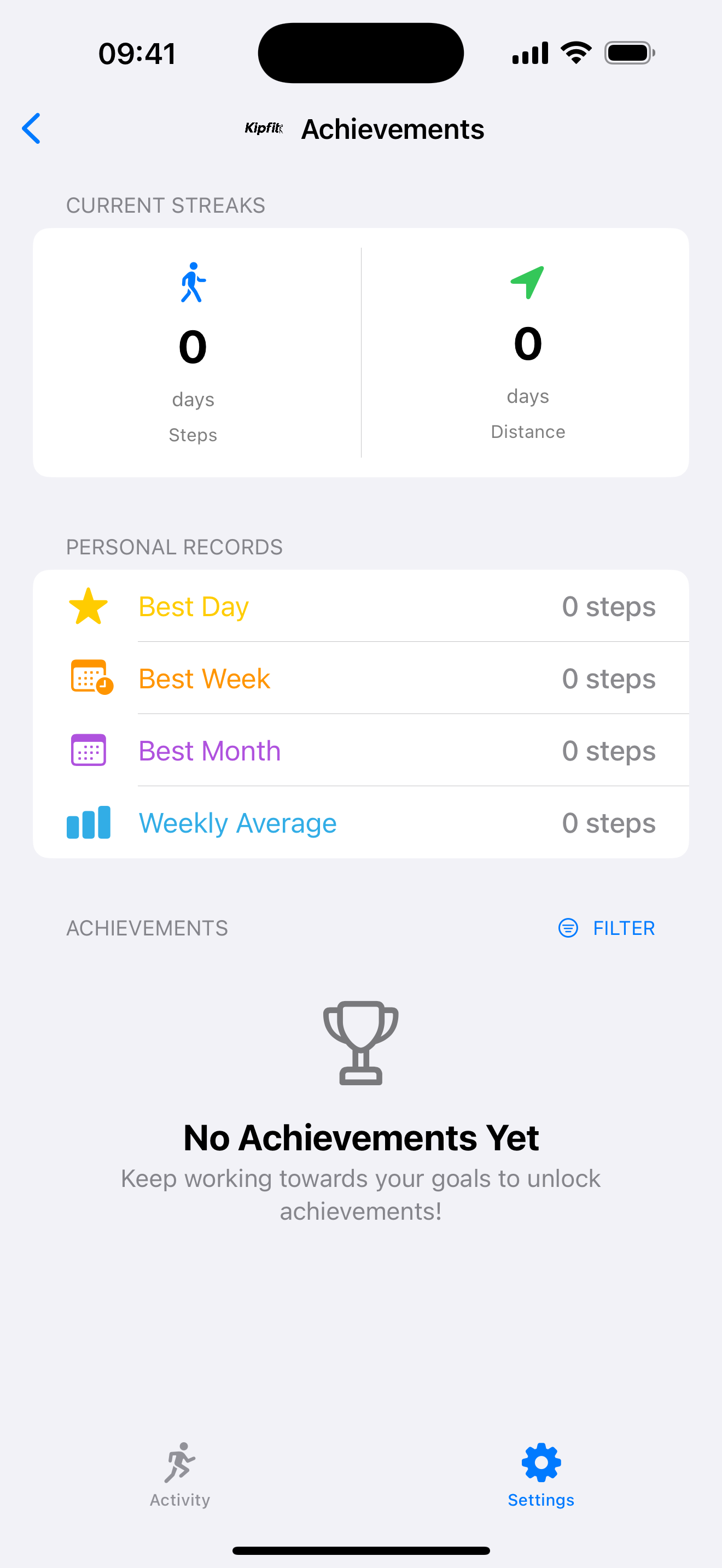Tap the back chevron to leave Achievements

tap(31, 128)
